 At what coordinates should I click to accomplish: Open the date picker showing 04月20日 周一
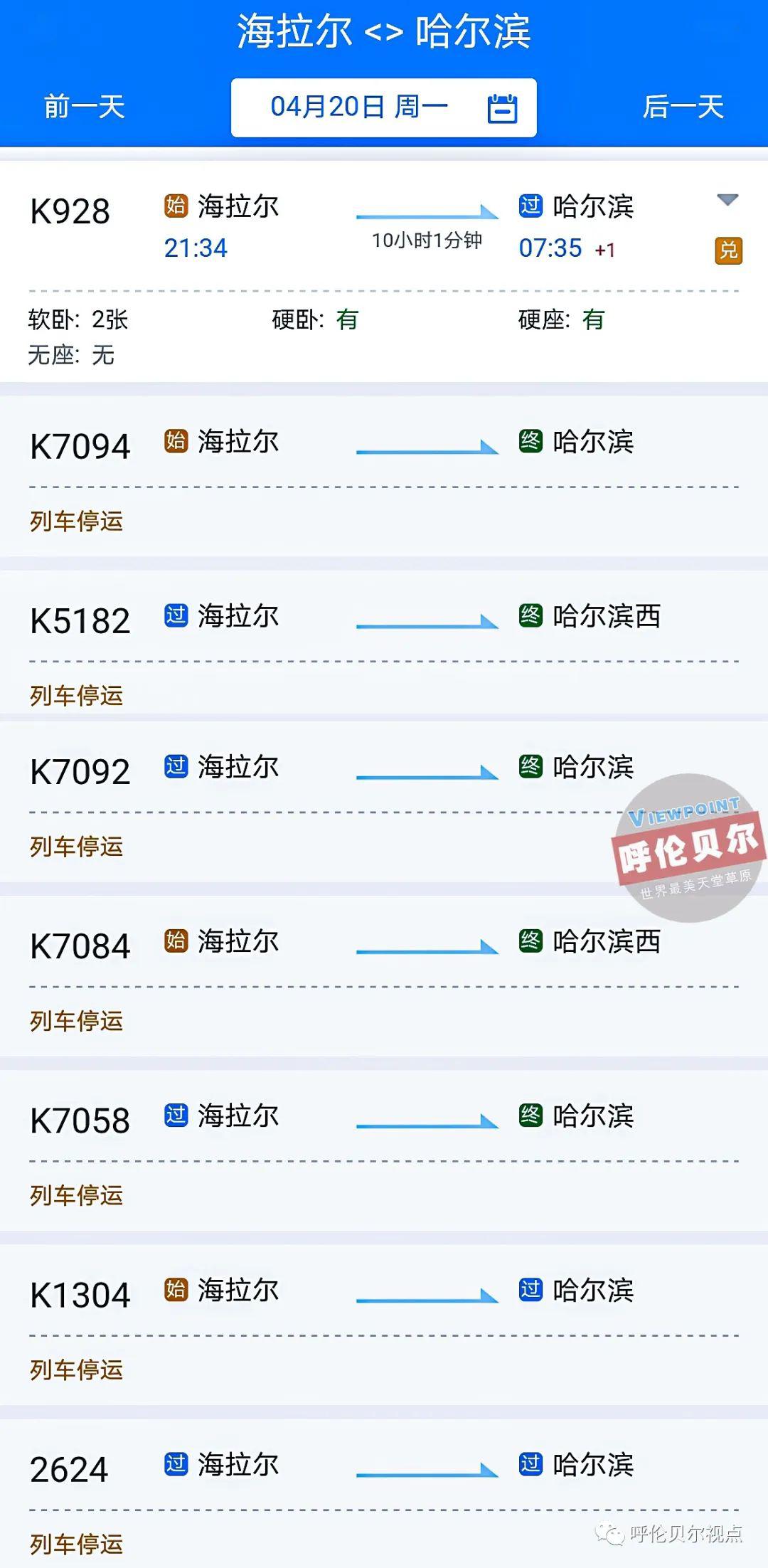[383, 107]
